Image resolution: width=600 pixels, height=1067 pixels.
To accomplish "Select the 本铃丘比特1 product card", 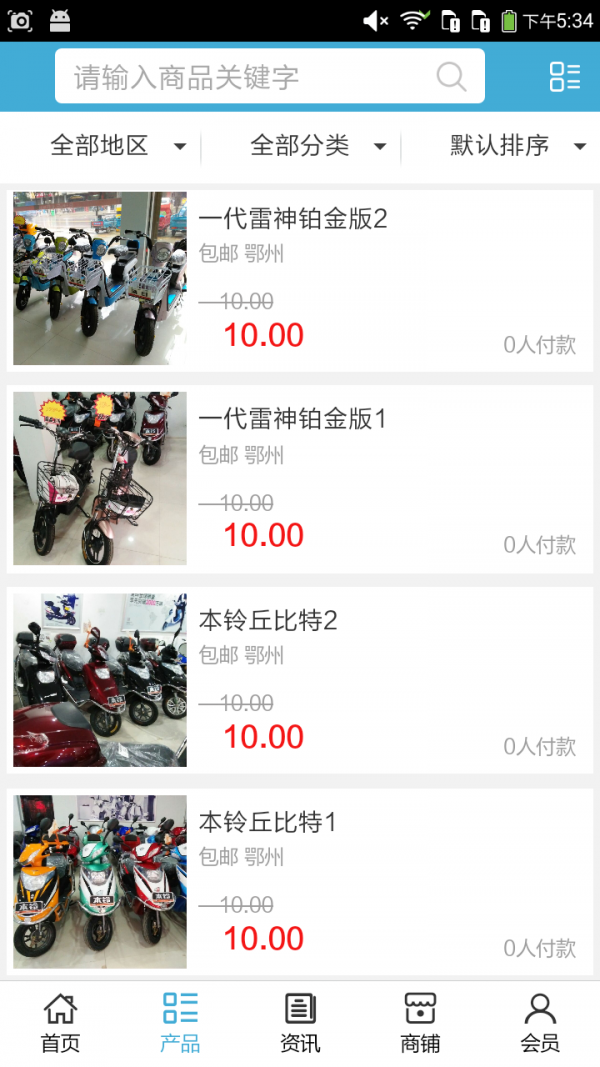I will click(300, 881).
